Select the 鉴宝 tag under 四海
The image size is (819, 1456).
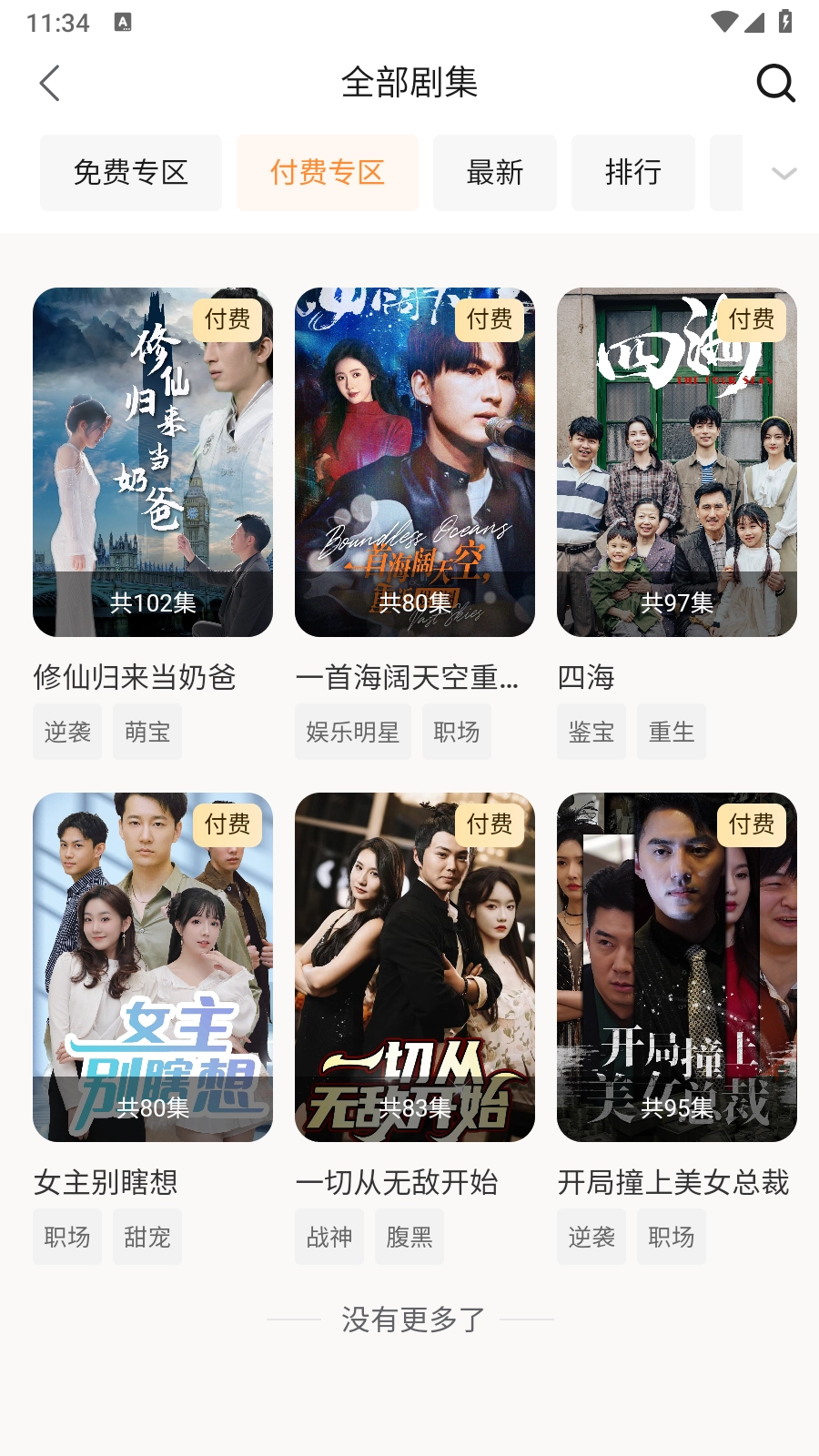[x=591, y=732]
